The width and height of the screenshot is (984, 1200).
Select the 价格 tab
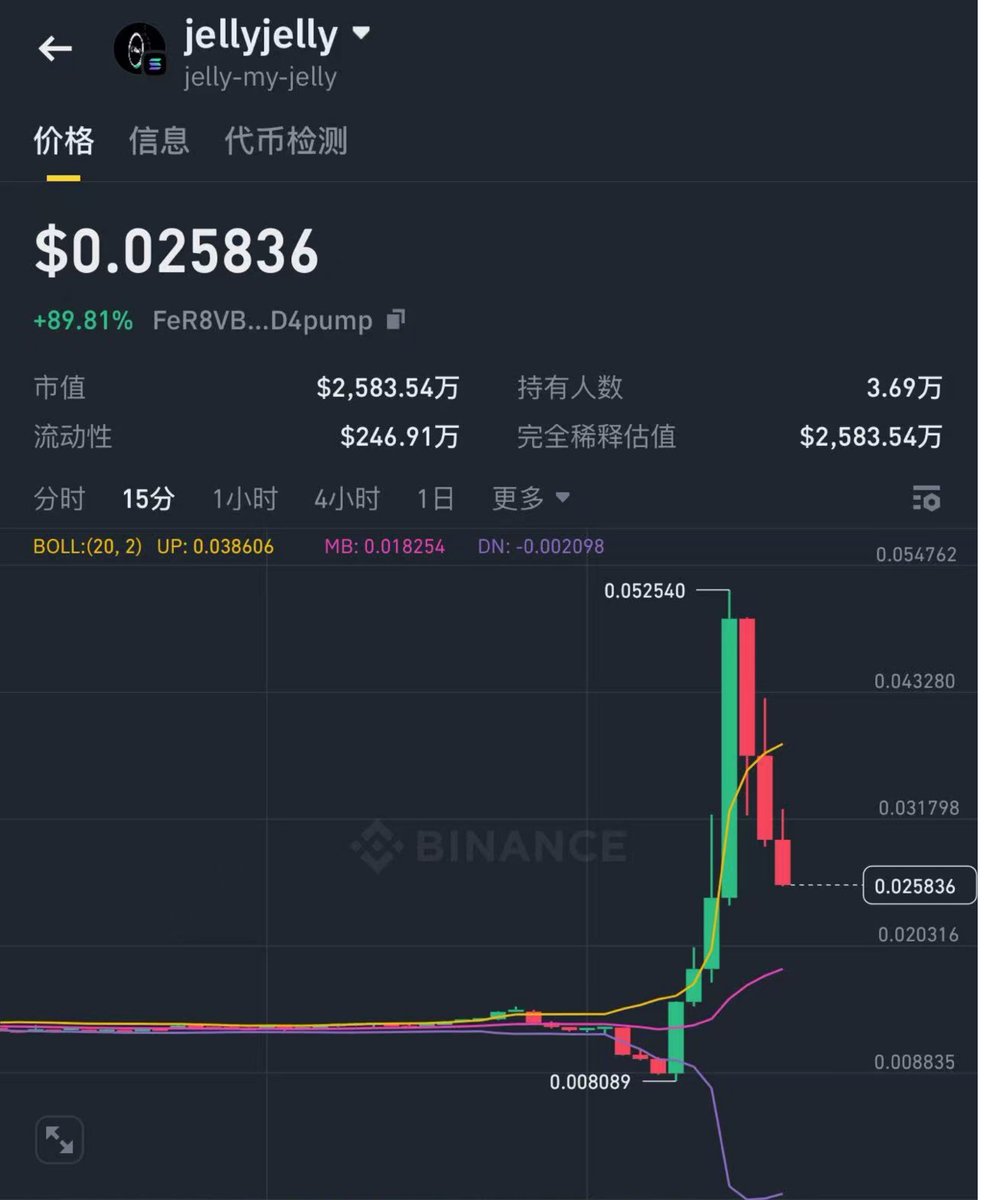pos(64,141)
